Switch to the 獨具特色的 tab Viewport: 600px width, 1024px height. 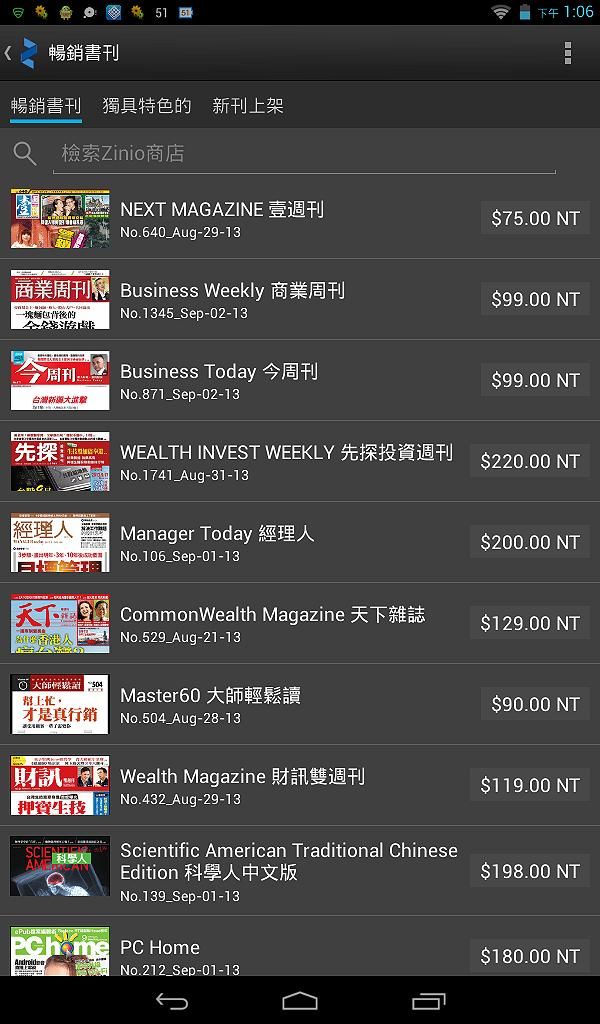pos(146,105)
